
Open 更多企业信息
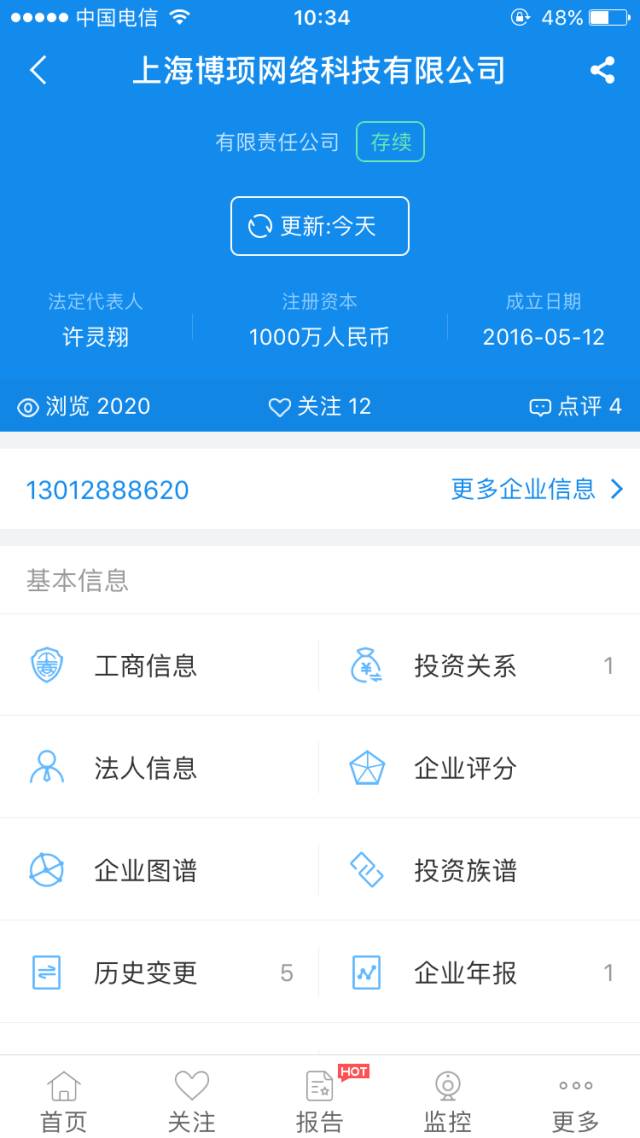click(537, 489)
